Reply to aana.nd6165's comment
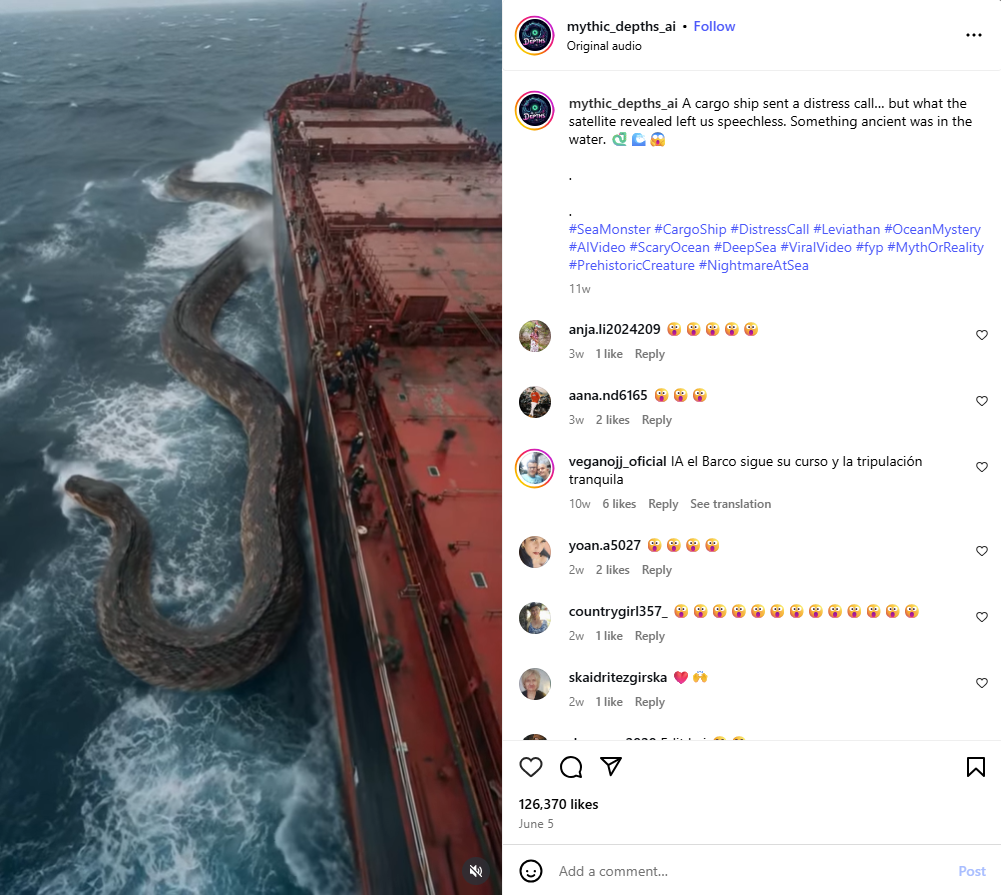Screen dimensions: 1001x895 pos(656,420)
